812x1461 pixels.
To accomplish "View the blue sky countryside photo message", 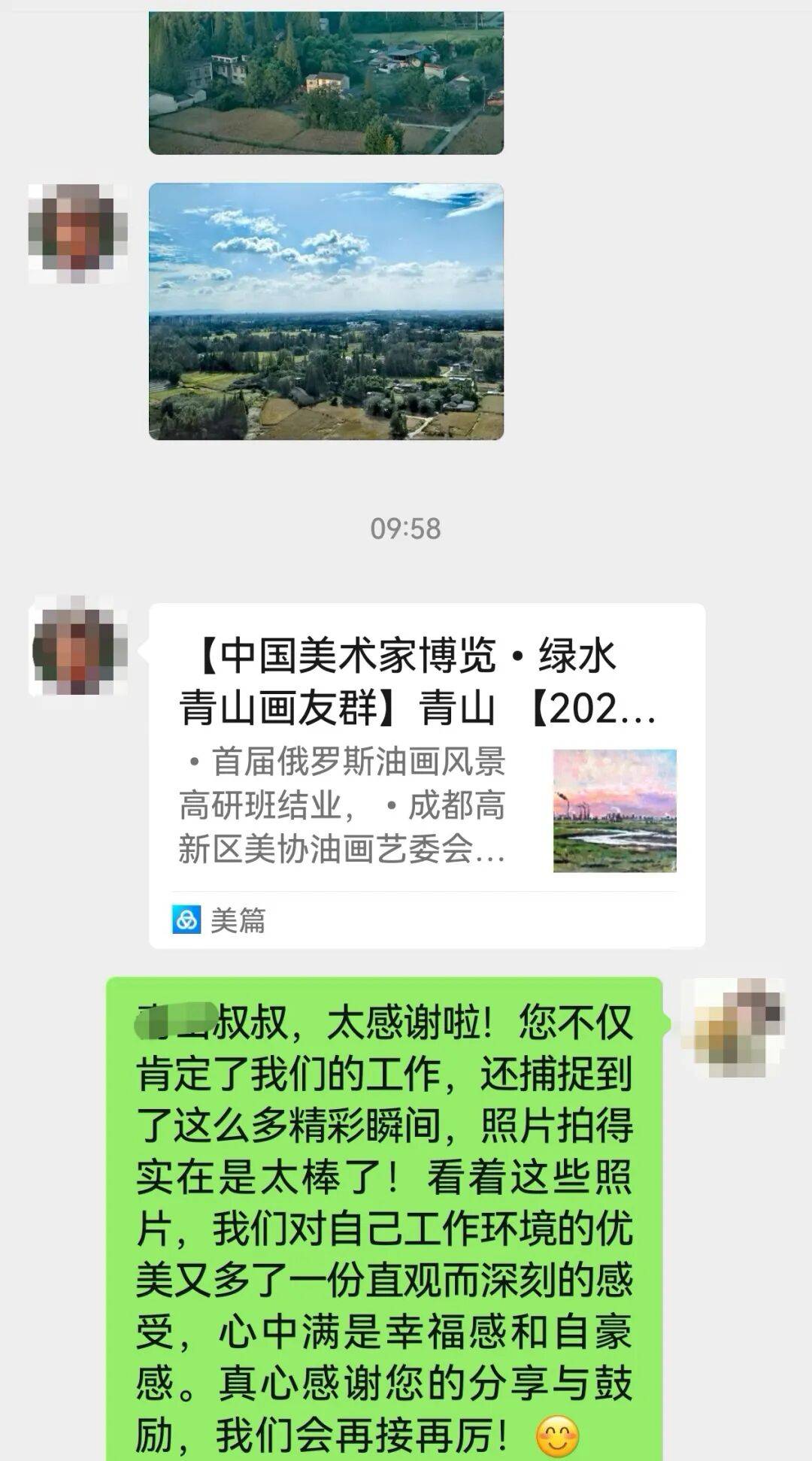I will coord(326,311).
